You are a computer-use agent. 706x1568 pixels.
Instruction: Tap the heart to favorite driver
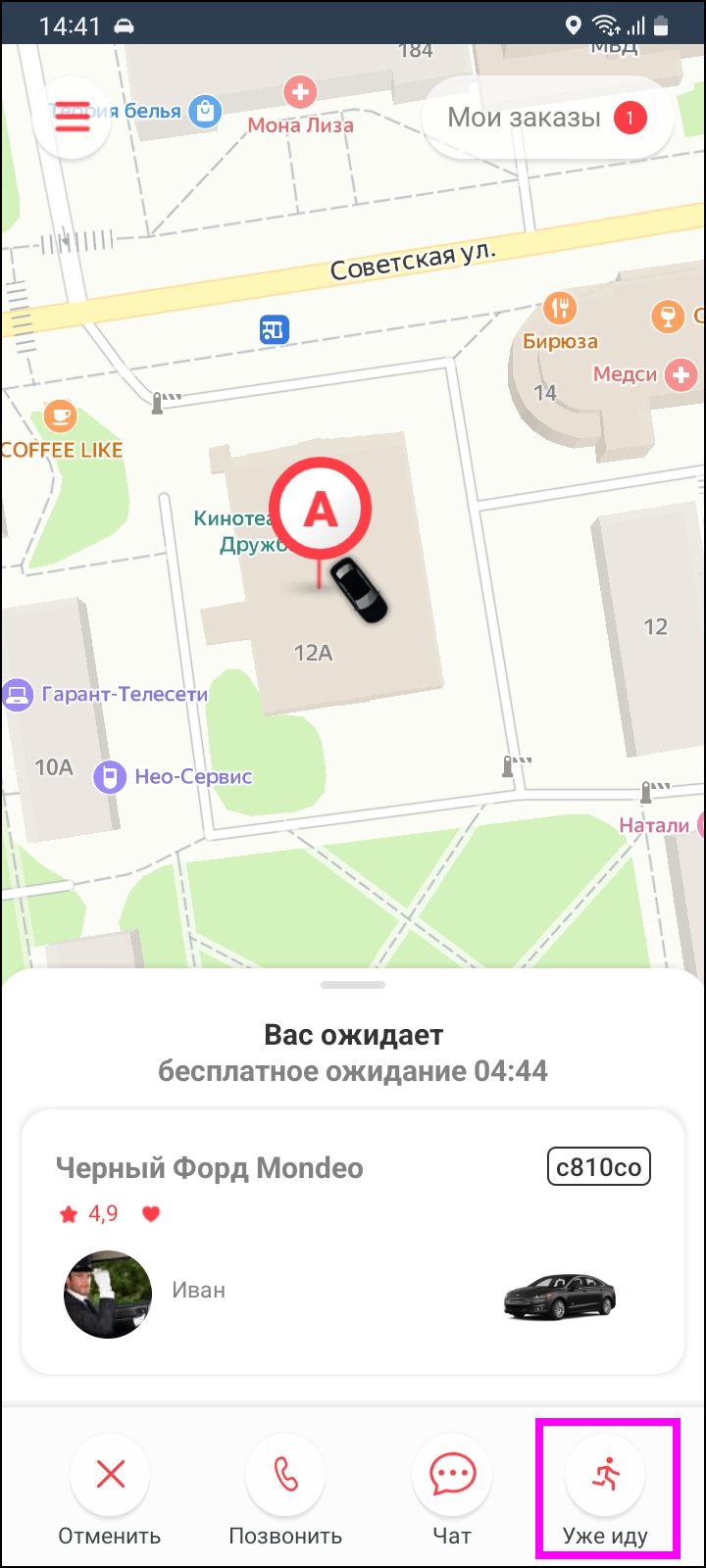tap(151, 1214)
